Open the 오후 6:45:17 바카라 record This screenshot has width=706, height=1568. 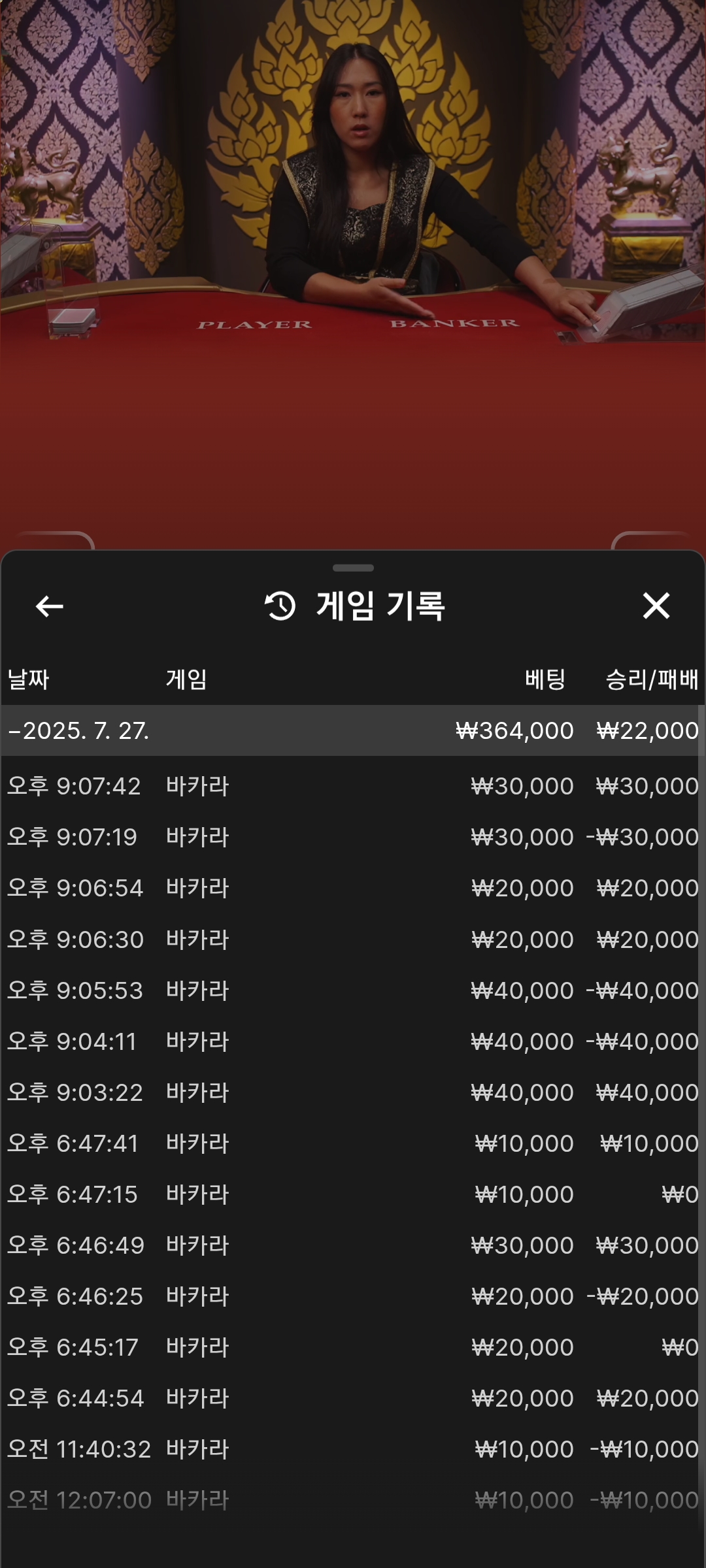353,1347
